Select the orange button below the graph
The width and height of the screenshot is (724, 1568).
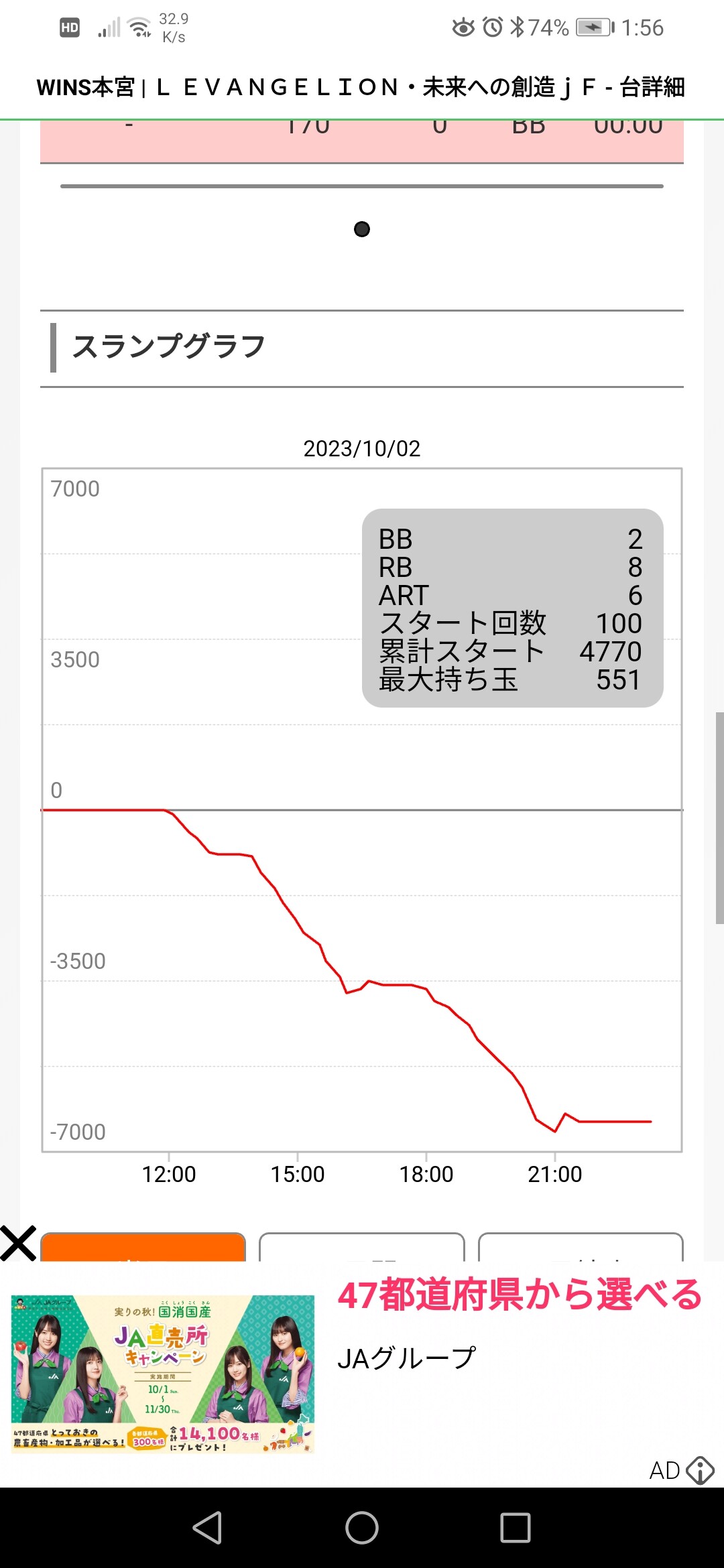point(143,1248)
